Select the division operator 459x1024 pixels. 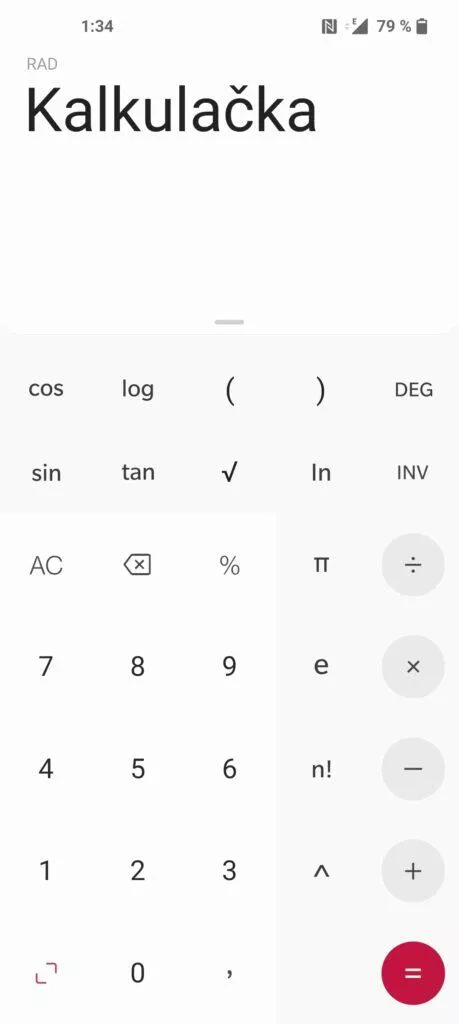(x=413, y=565)
